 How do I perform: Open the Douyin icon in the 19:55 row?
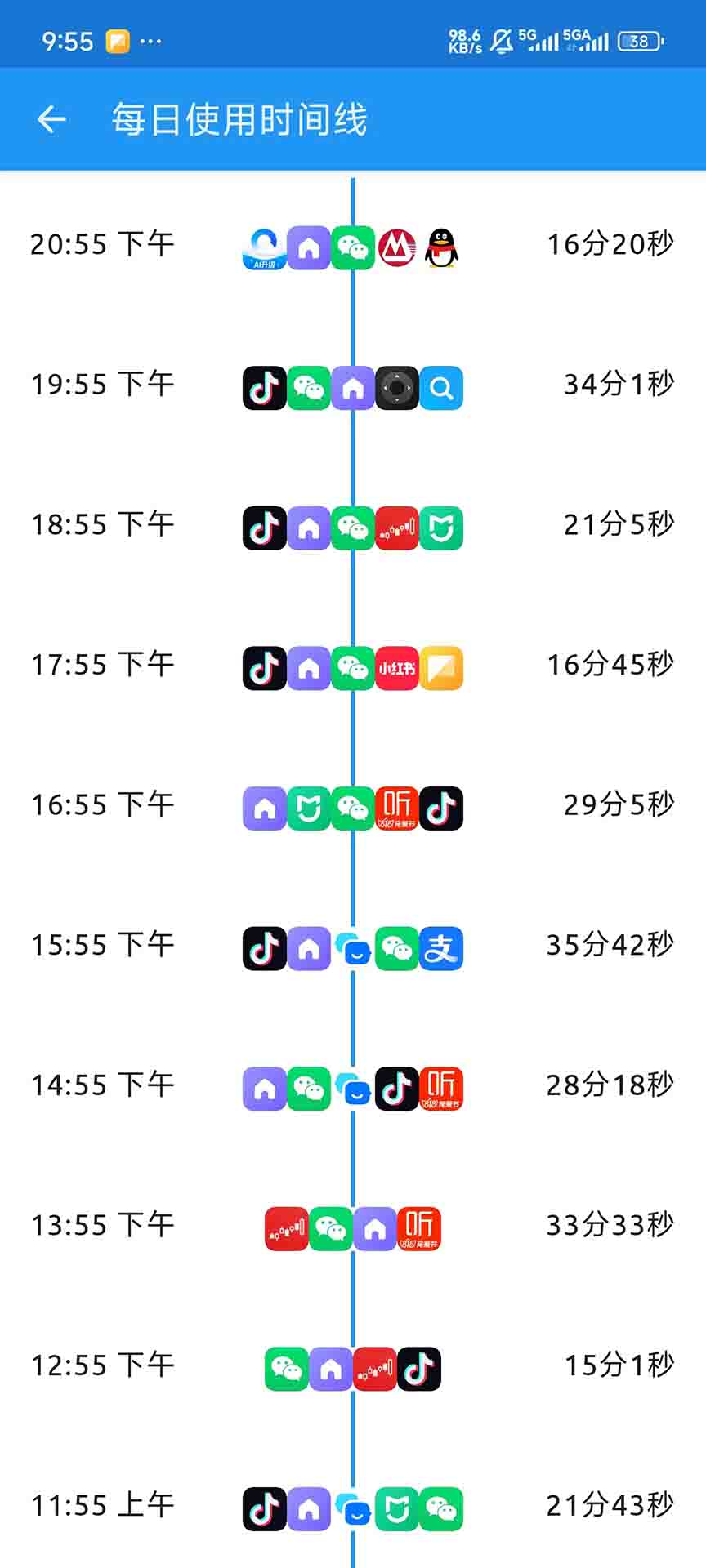point(264,389)
